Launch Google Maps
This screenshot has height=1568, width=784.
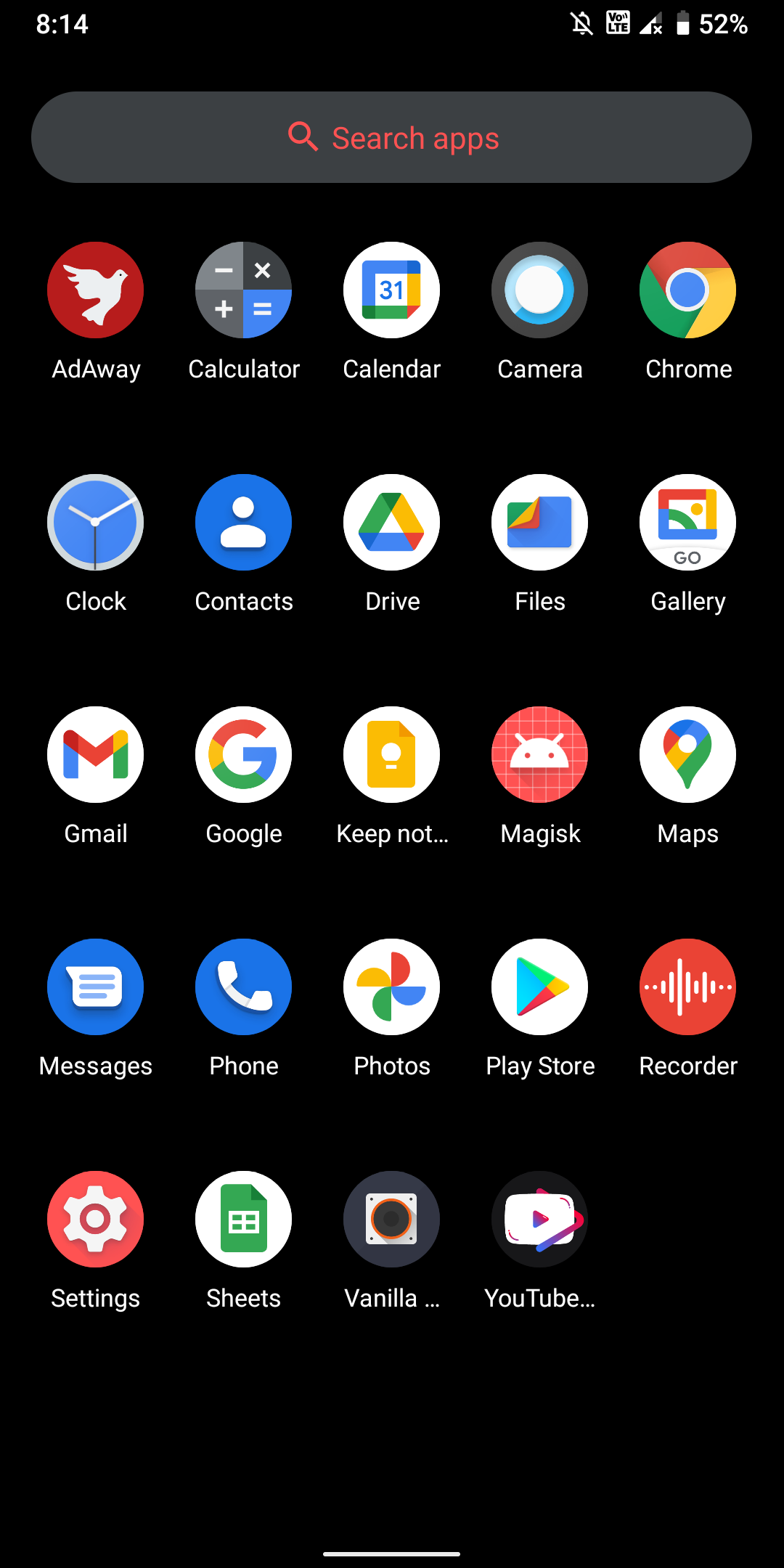tap(688, 755)
